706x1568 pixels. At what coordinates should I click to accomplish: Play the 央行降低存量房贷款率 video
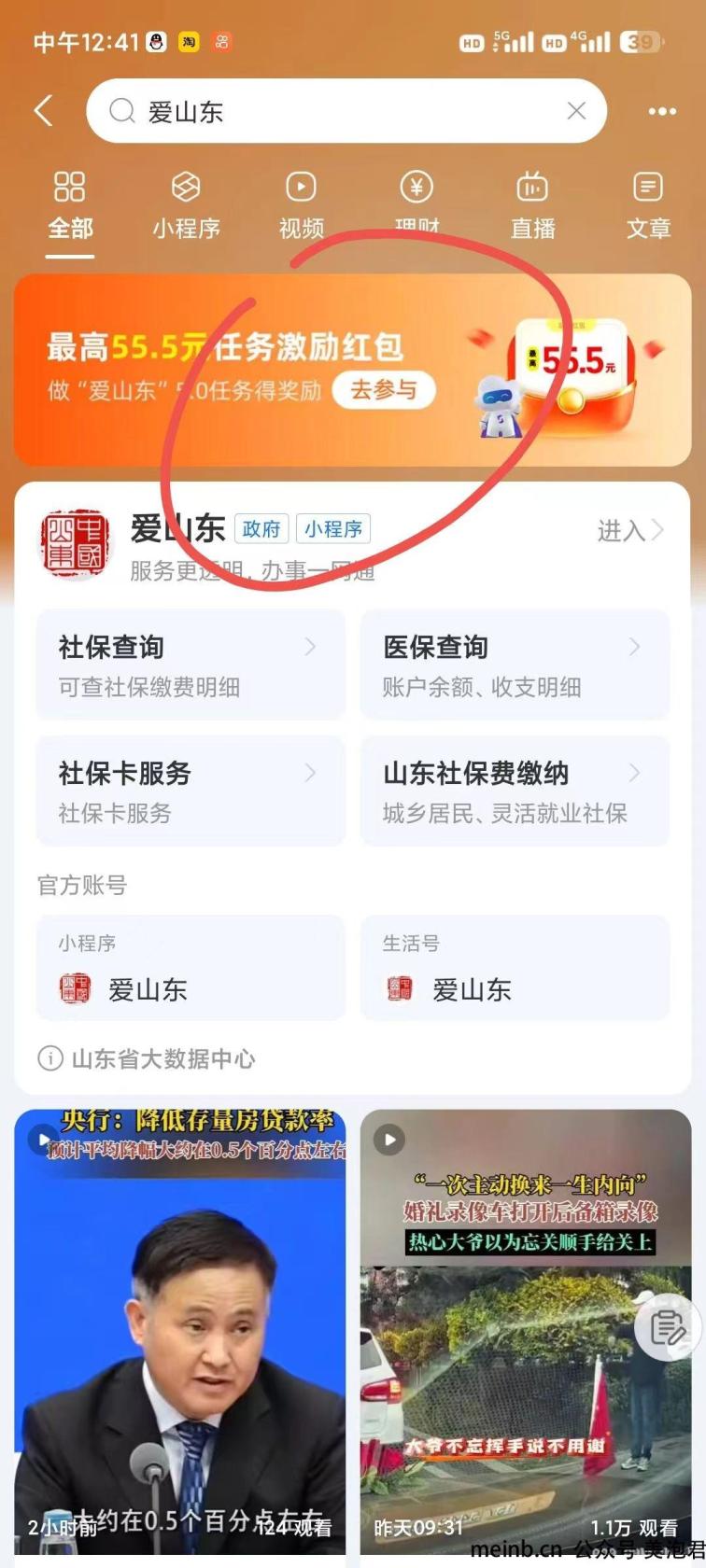point(180,1325)
